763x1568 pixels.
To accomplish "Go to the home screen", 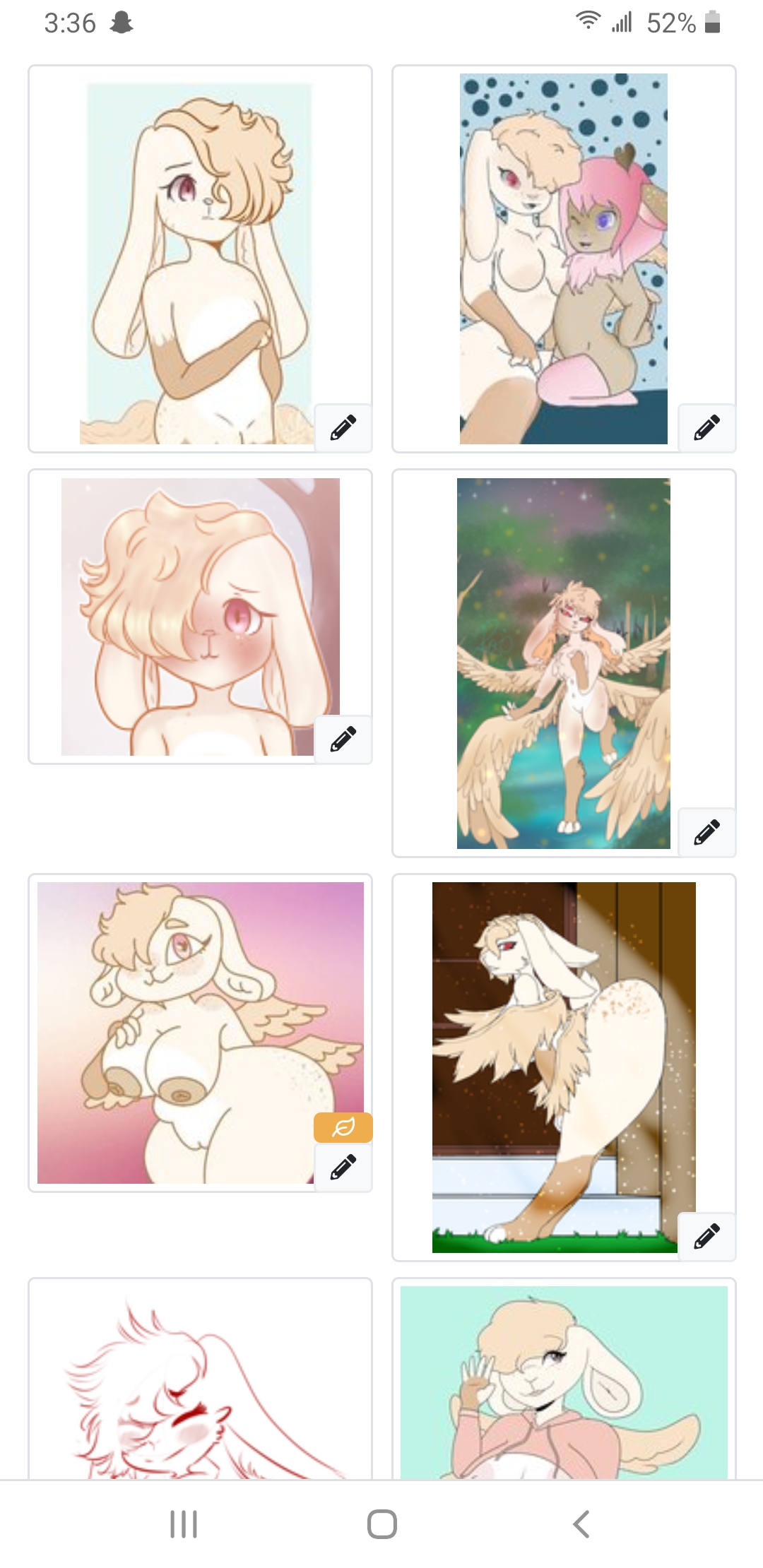I will click(x=381, y=1524).
